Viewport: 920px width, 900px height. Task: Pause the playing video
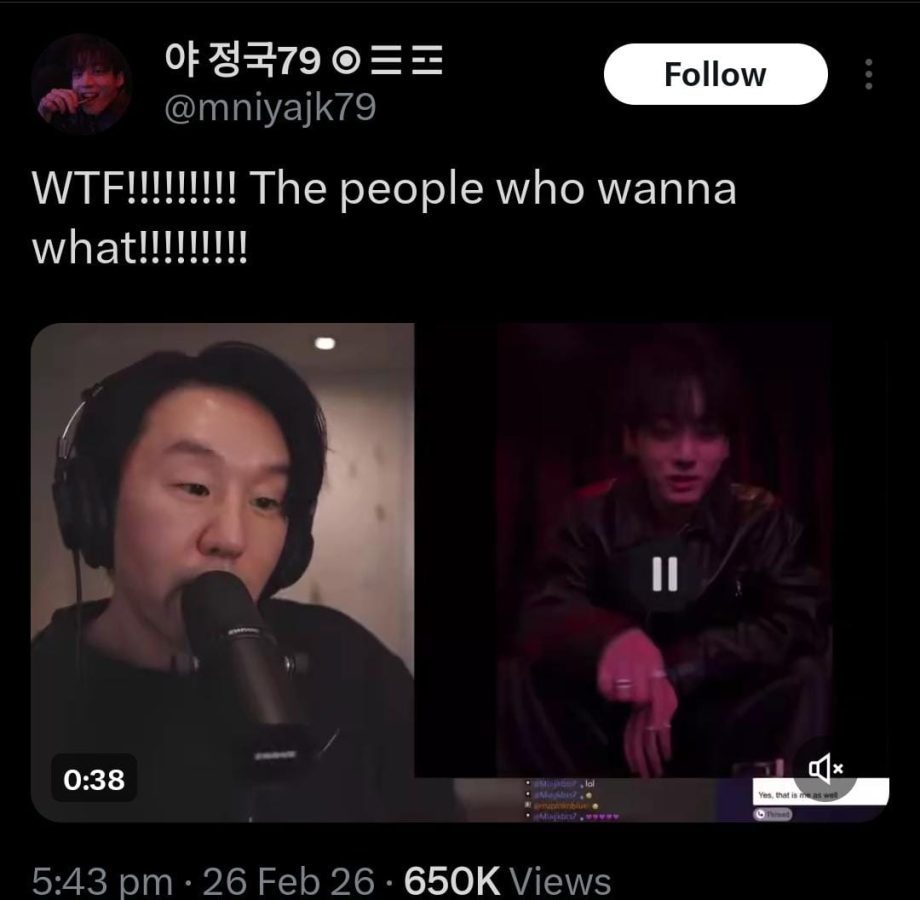point(665,573)
